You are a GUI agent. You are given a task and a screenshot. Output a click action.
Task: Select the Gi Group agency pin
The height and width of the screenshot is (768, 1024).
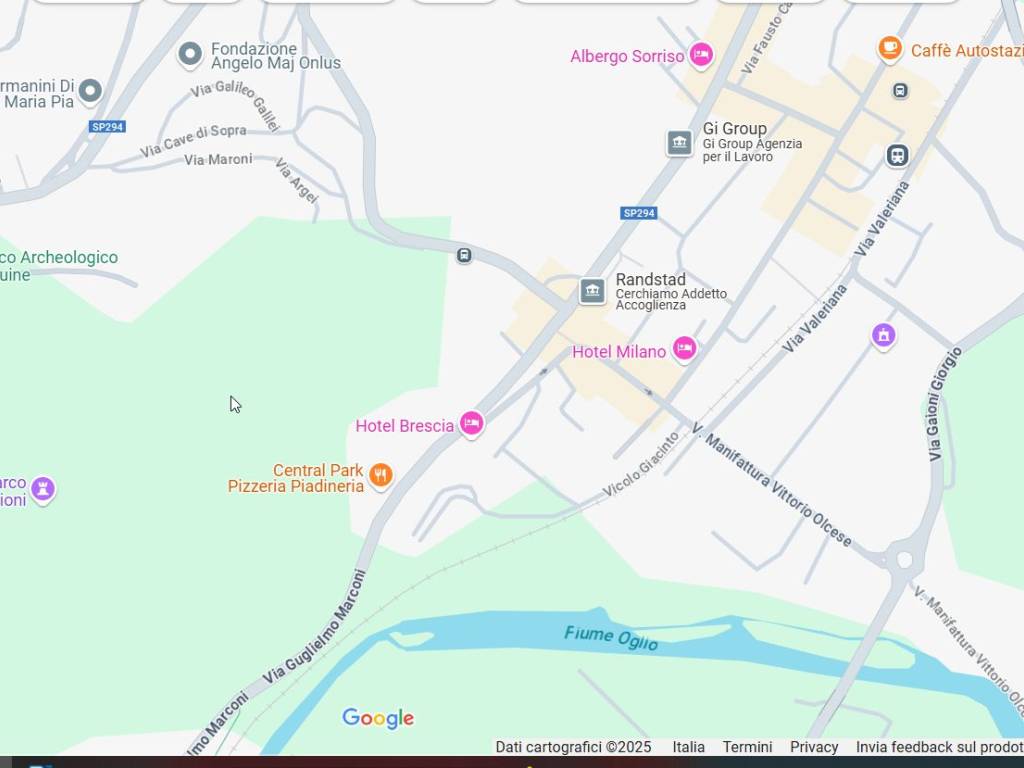tap(680, 143)
